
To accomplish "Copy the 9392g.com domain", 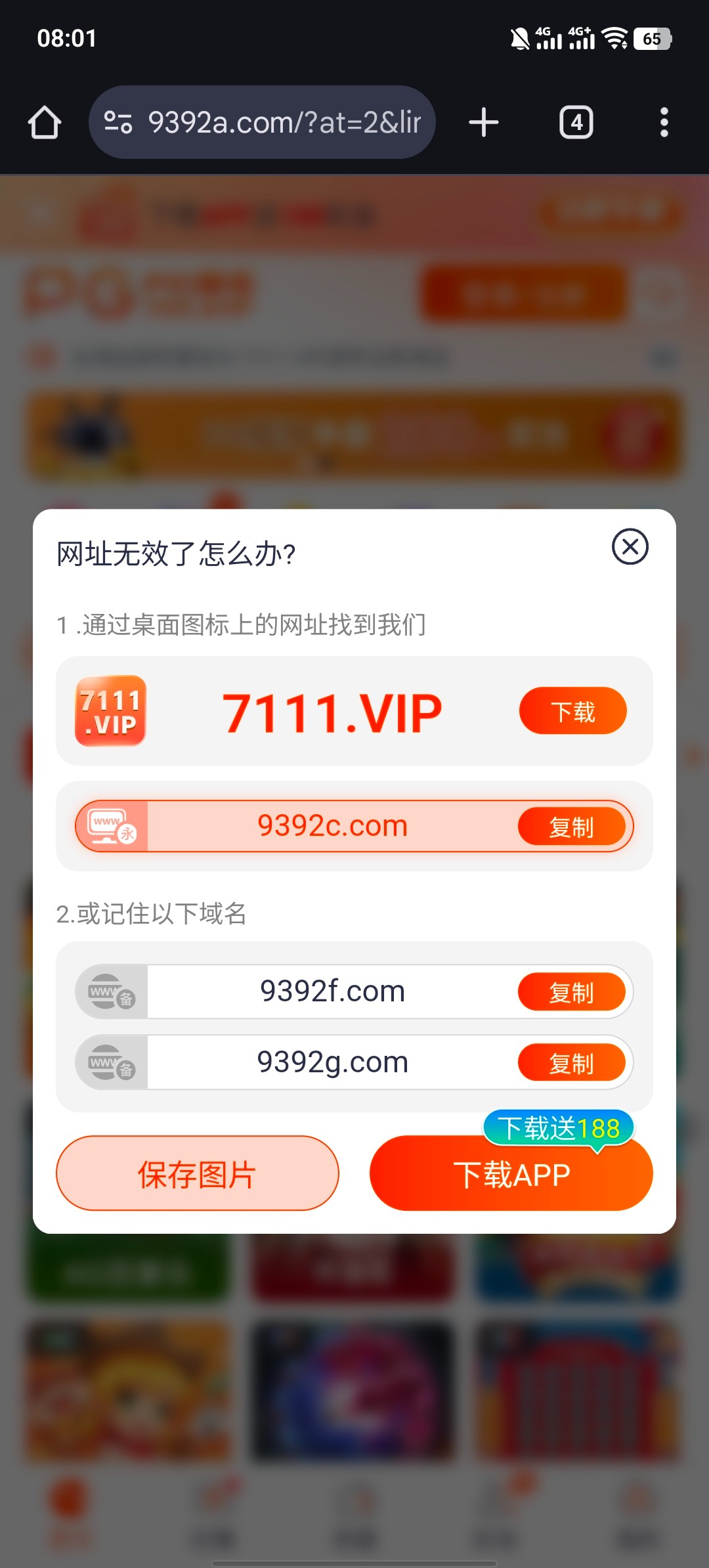I will 571,1063.
